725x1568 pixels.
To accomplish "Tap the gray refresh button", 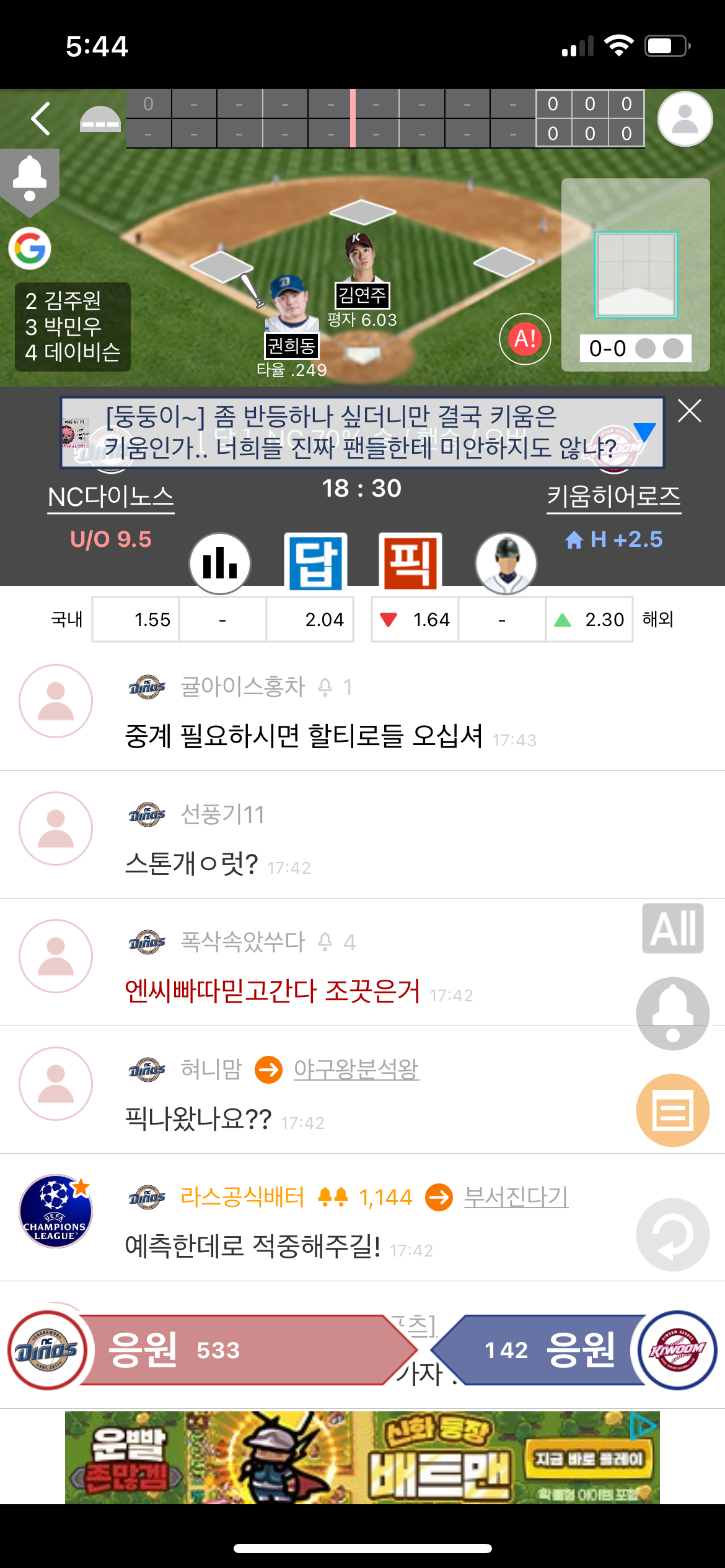I will pyautogui.click(x=672, y=1234).
